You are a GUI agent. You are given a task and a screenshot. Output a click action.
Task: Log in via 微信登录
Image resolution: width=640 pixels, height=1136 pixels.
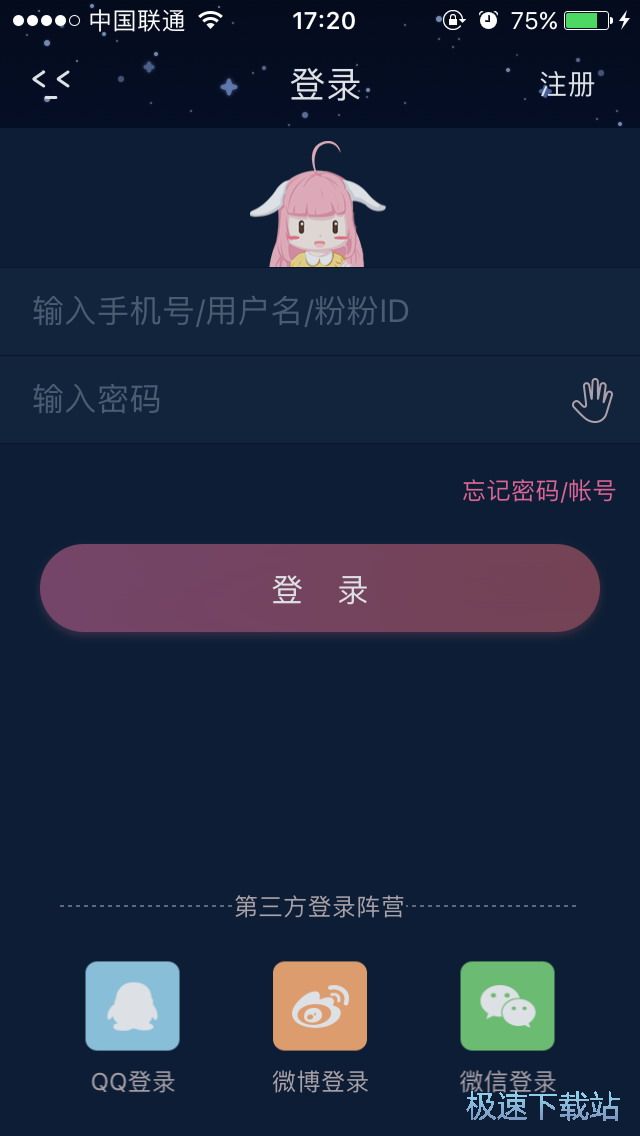click(507, 1006)
